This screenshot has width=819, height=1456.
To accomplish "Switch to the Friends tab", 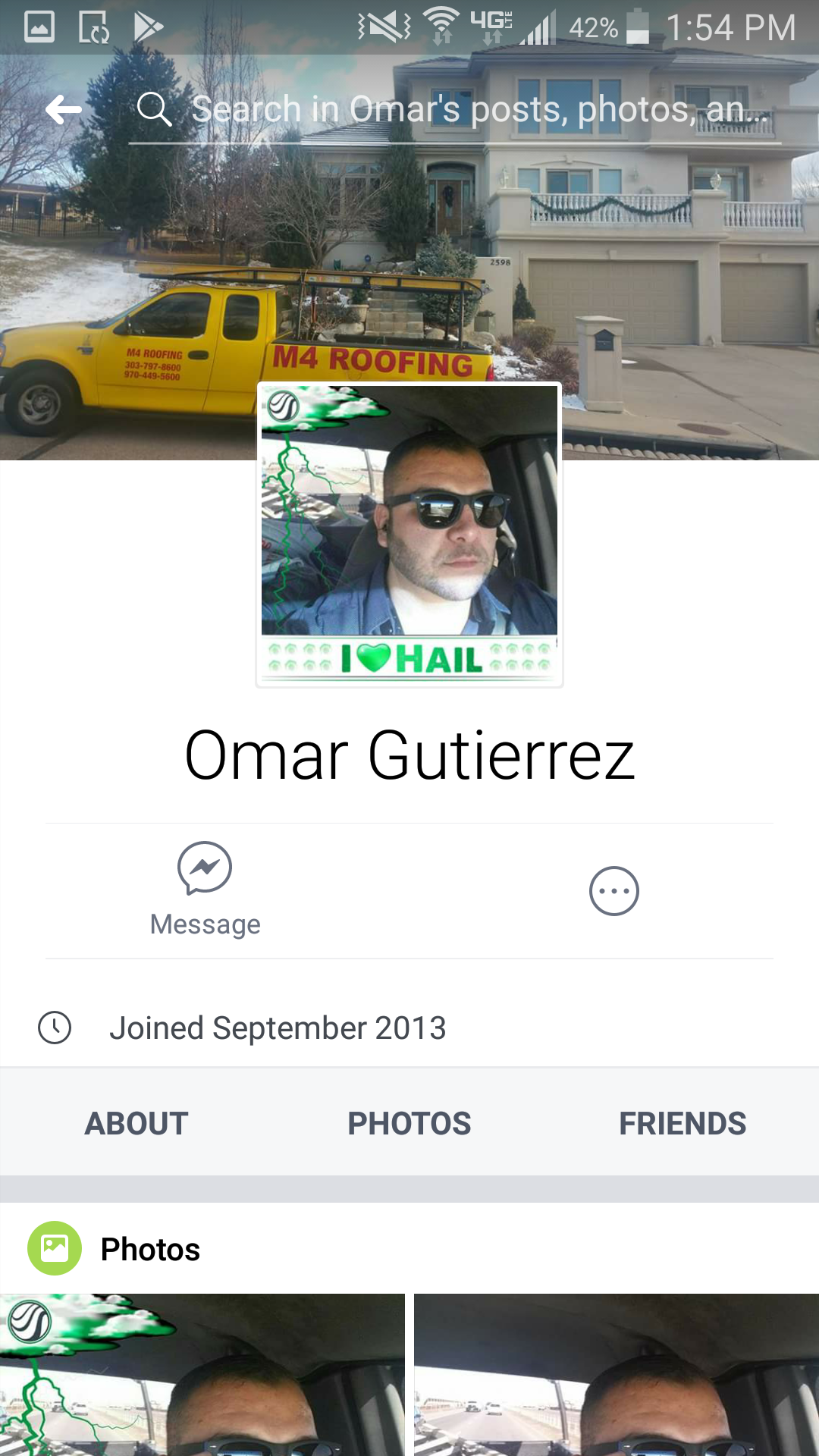I will [682, 1123].
